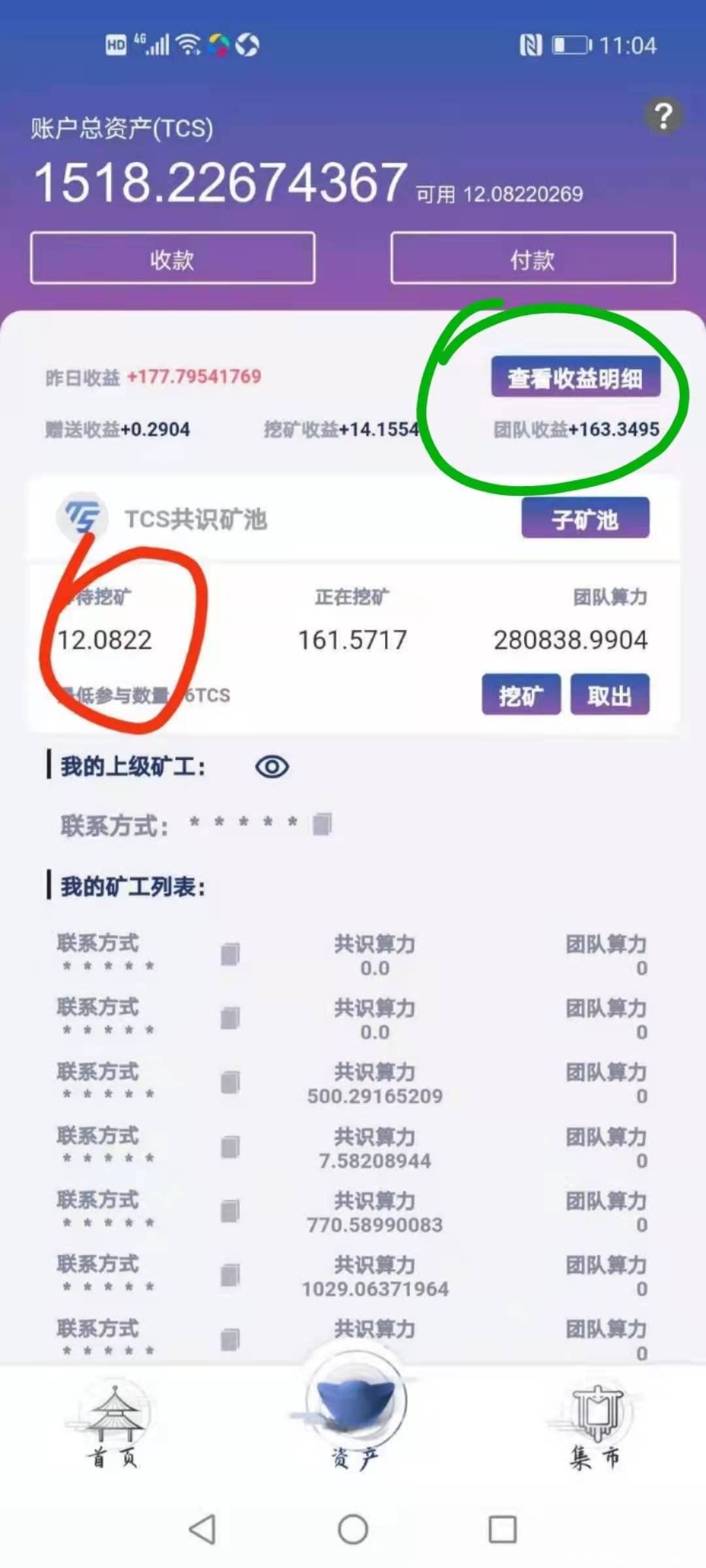Open the 子矿池 sub-pool button

pyautogui.click(x=585, y=519)
